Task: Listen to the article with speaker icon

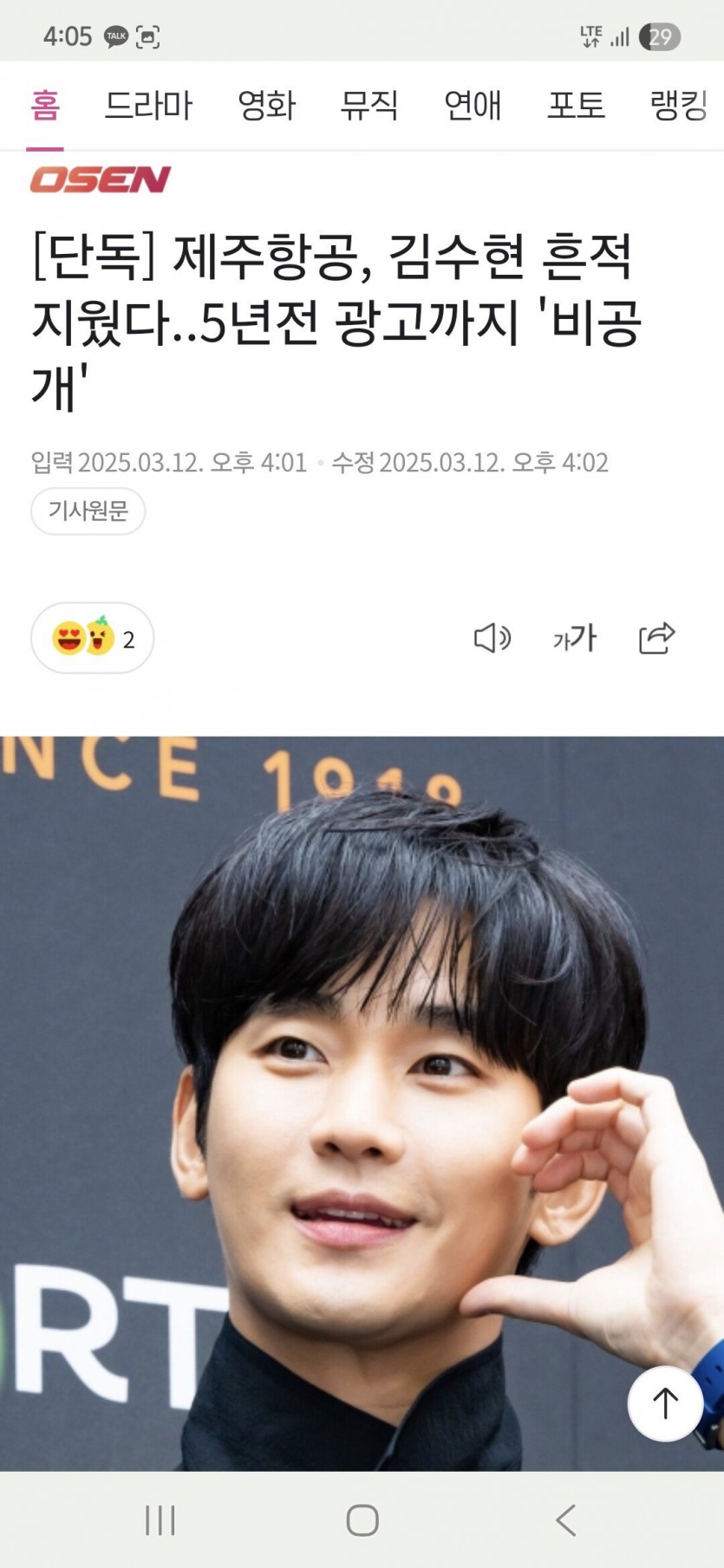Action: tap(492, 639)
